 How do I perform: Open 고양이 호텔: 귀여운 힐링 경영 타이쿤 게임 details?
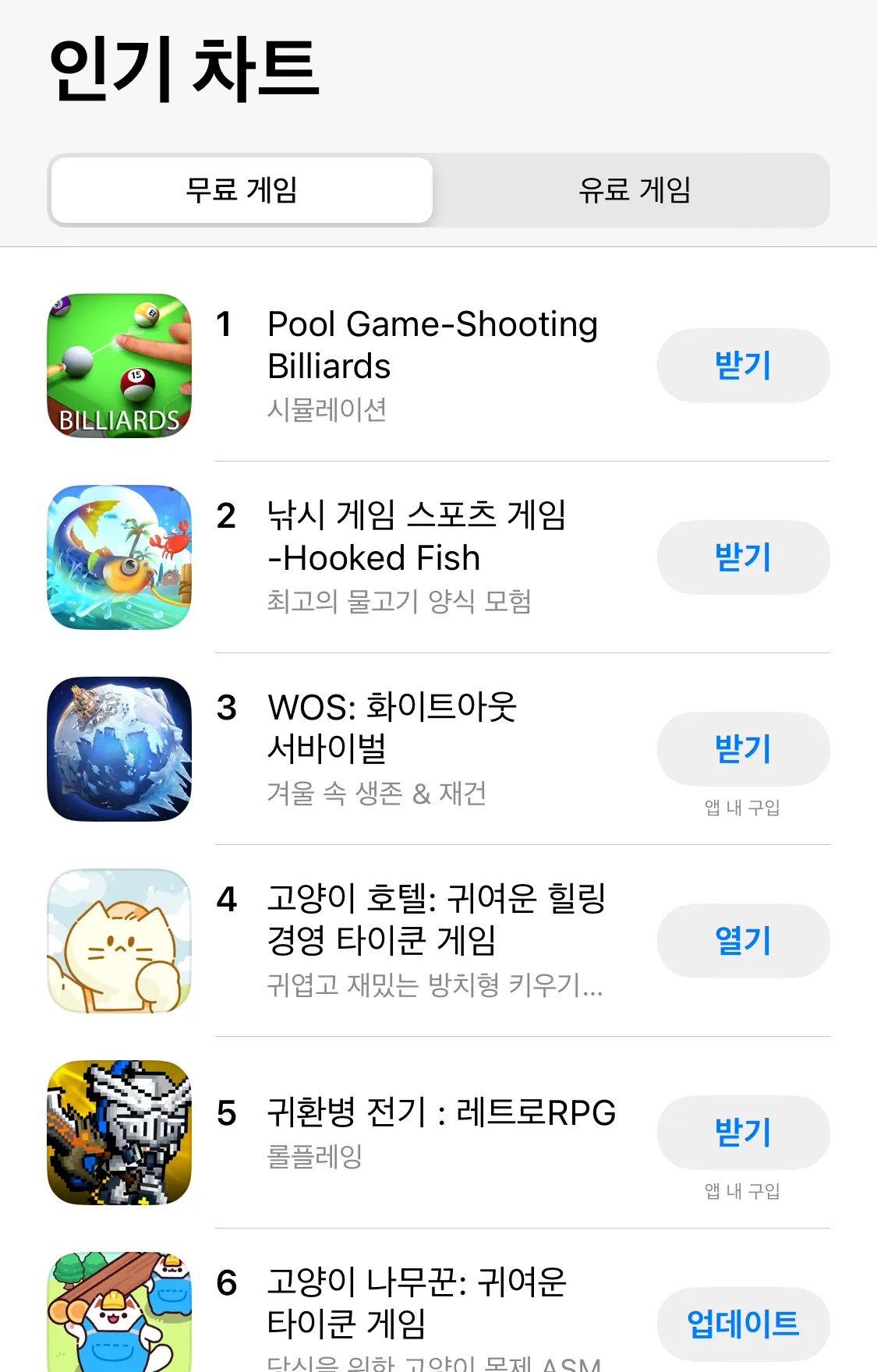435,920
